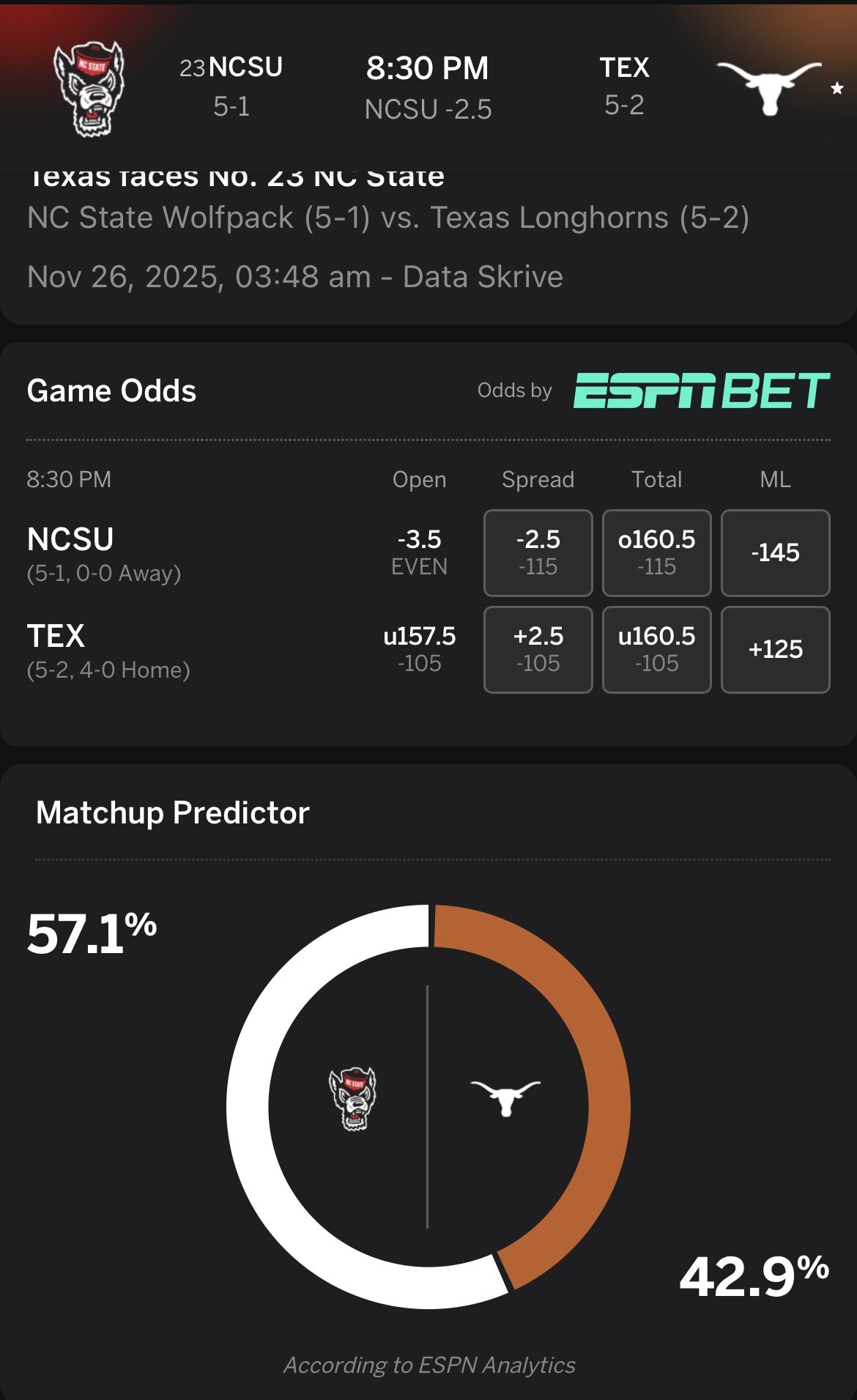Select NCSU spread -2.5 bet

538,552
